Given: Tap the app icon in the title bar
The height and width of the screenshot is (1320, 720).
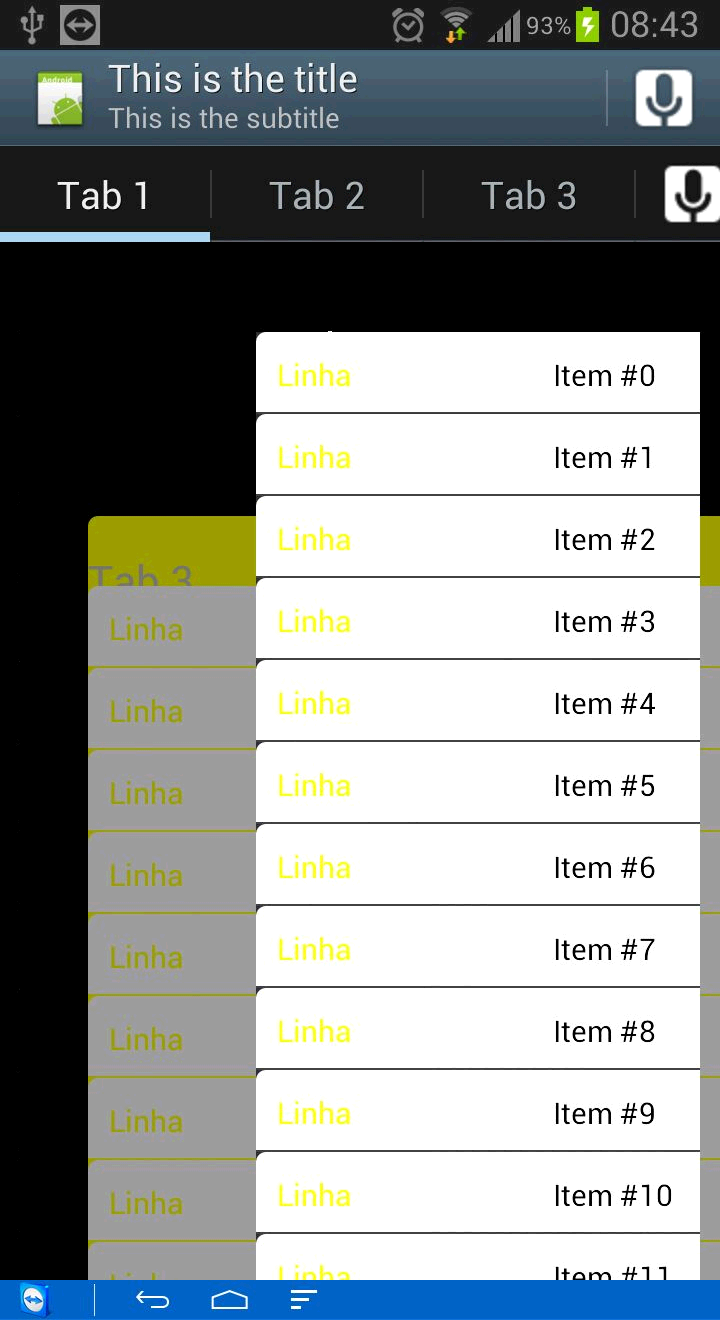Looking at the screenshot, I should (60, 98).
